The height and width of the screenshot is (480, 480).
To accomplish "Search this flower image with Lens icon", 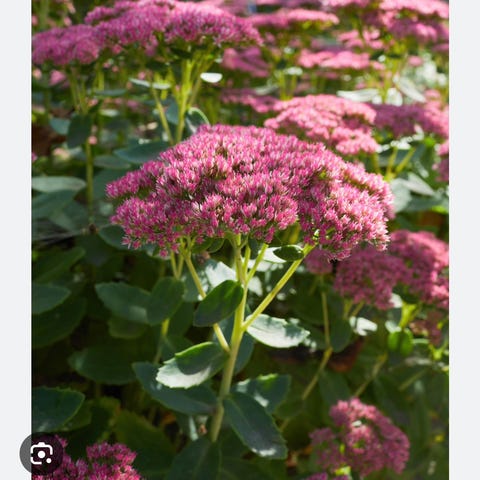I will tap(41, 453).
